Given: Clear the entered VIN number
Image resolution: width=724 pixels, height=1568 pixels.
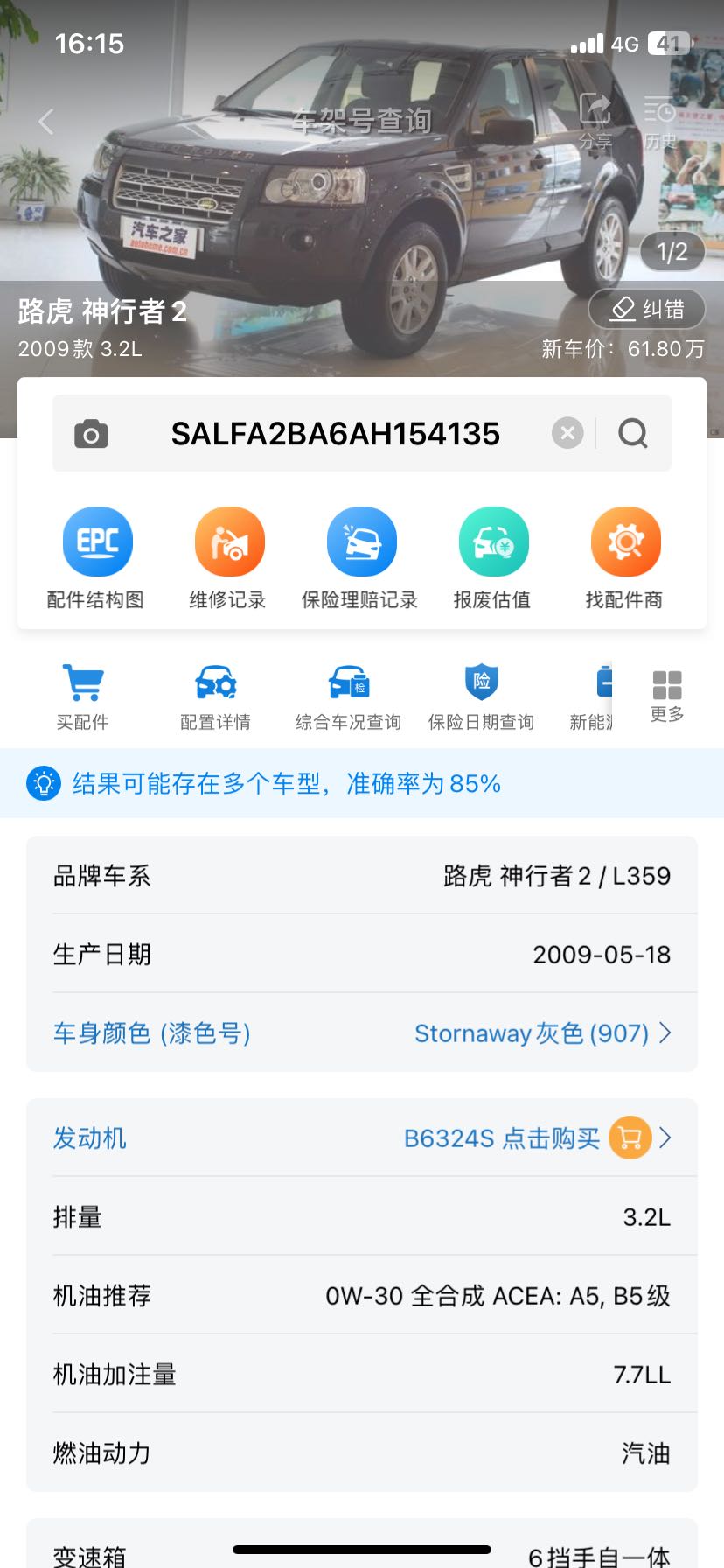Looking at the screenshot, I should (x=567, y=433).
